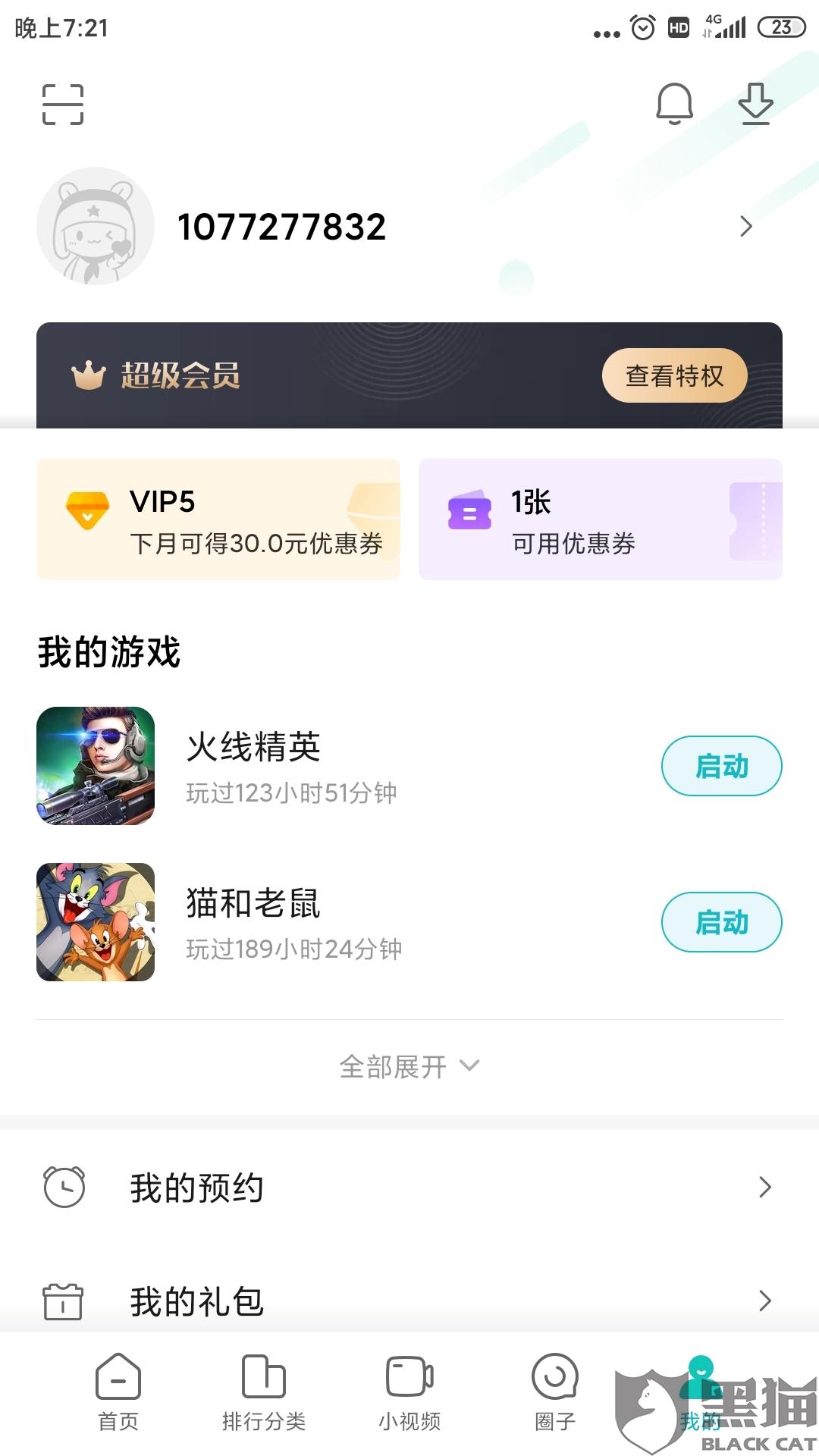Open profile 1077277832
The image size is (819, 1456).
pos(409,226)
